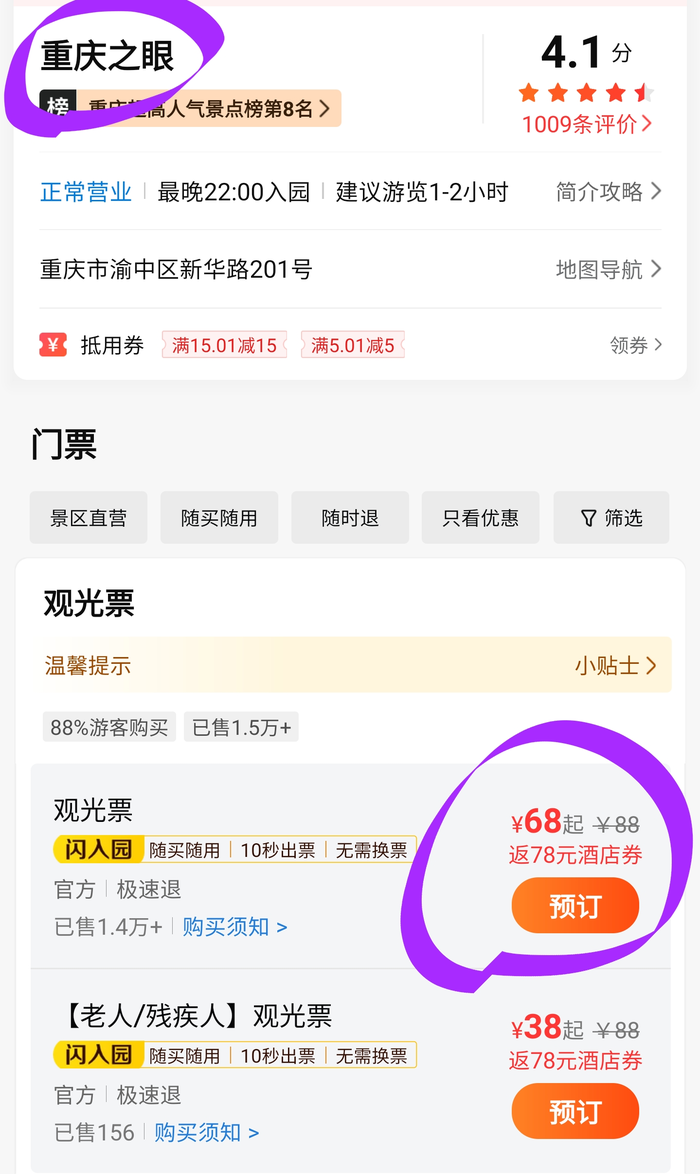View the 1009条评价 reviews
The height and width of the screenshot is (1174, 700).
(586, 124)
